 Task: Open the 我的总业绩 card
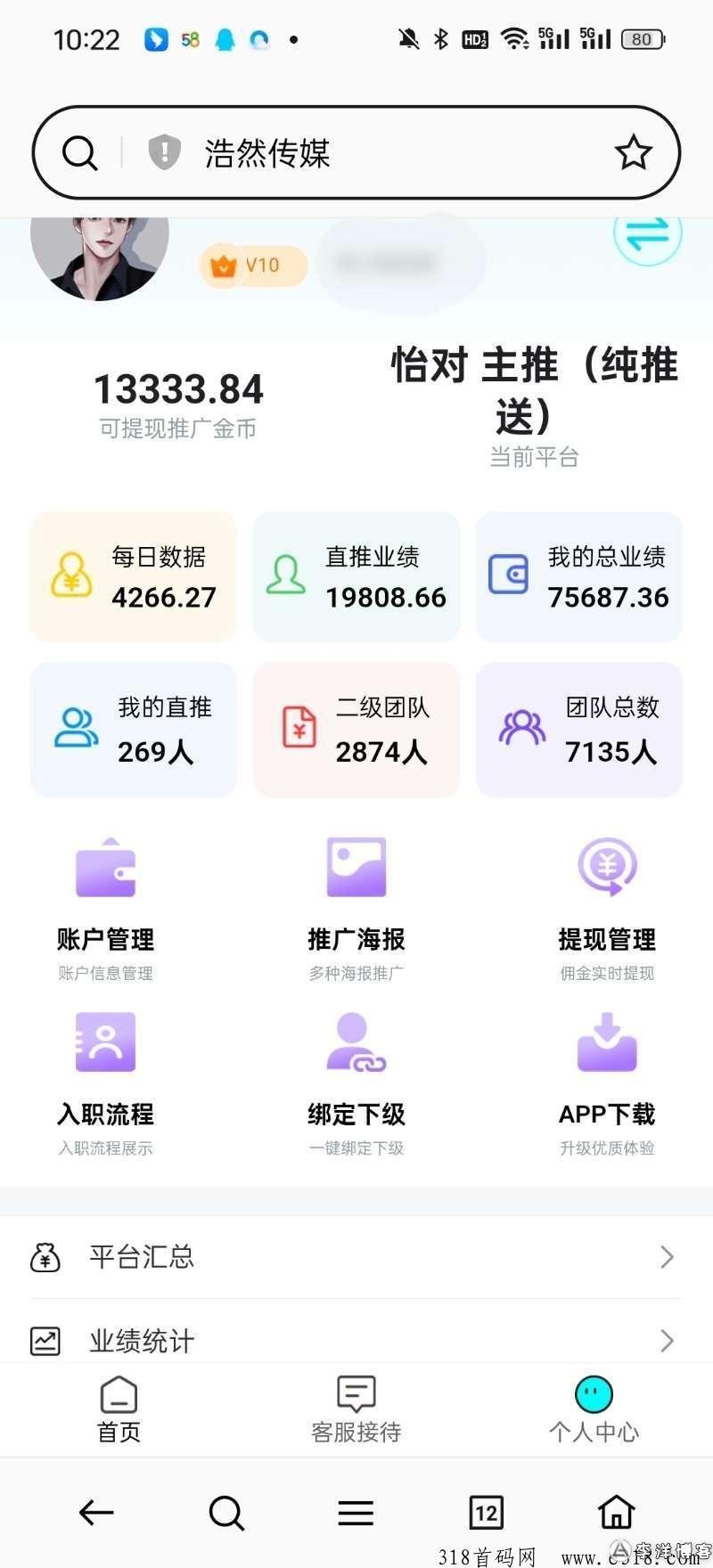579,576
